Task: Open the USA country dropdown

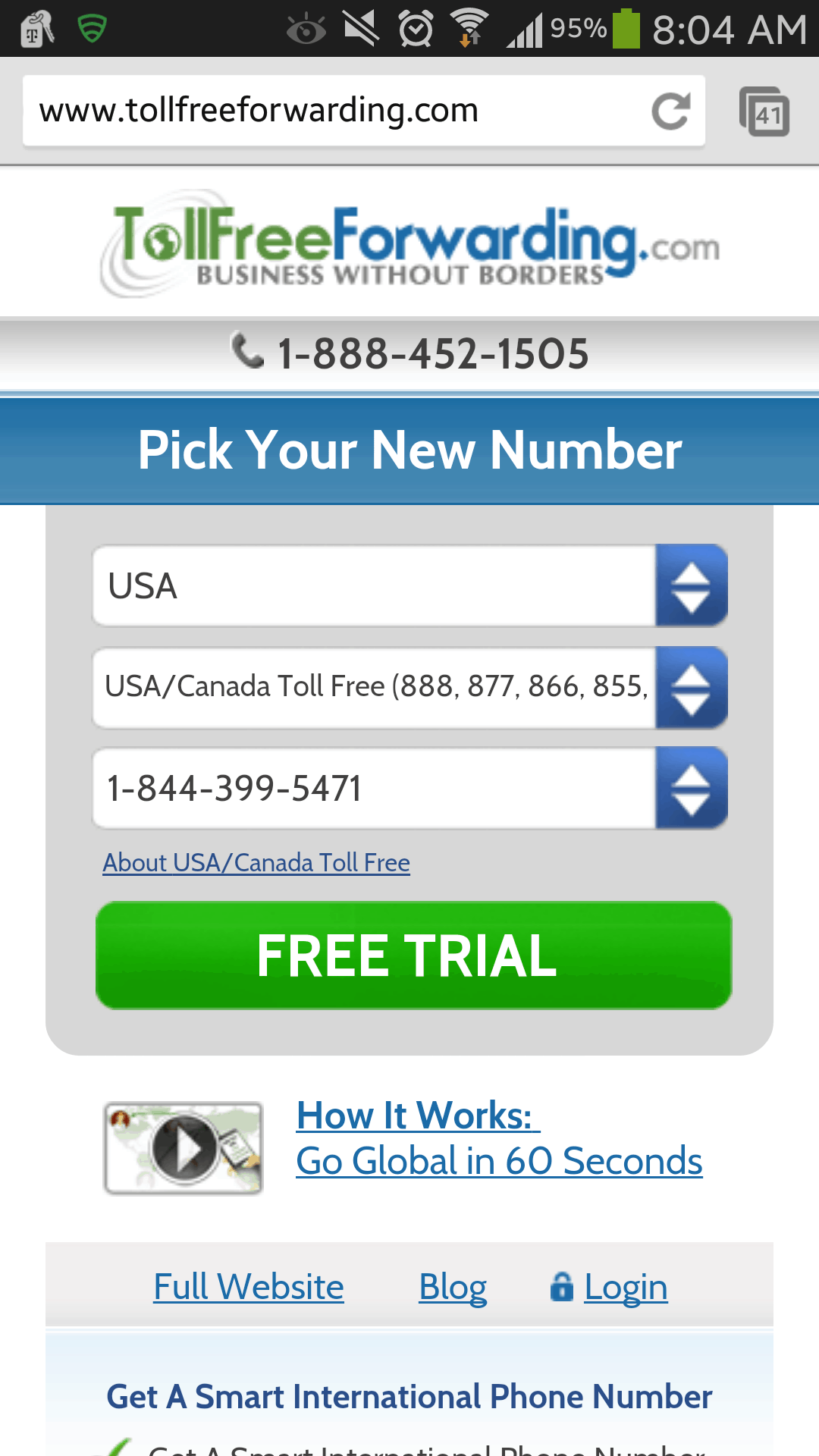Action: point(409,585)
